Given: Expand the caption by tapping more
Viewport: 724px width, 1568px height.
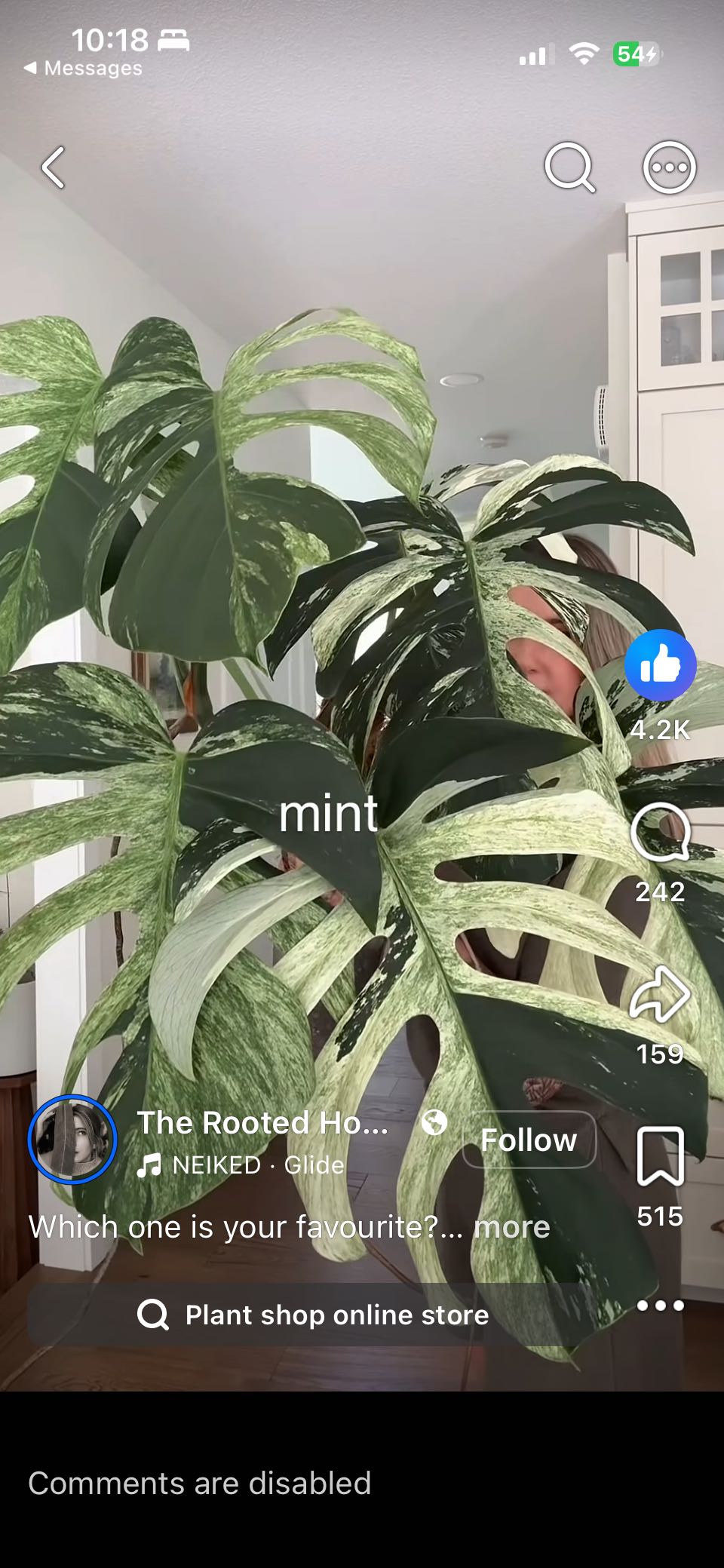Looking at the screenshot, I should 511,1227.
